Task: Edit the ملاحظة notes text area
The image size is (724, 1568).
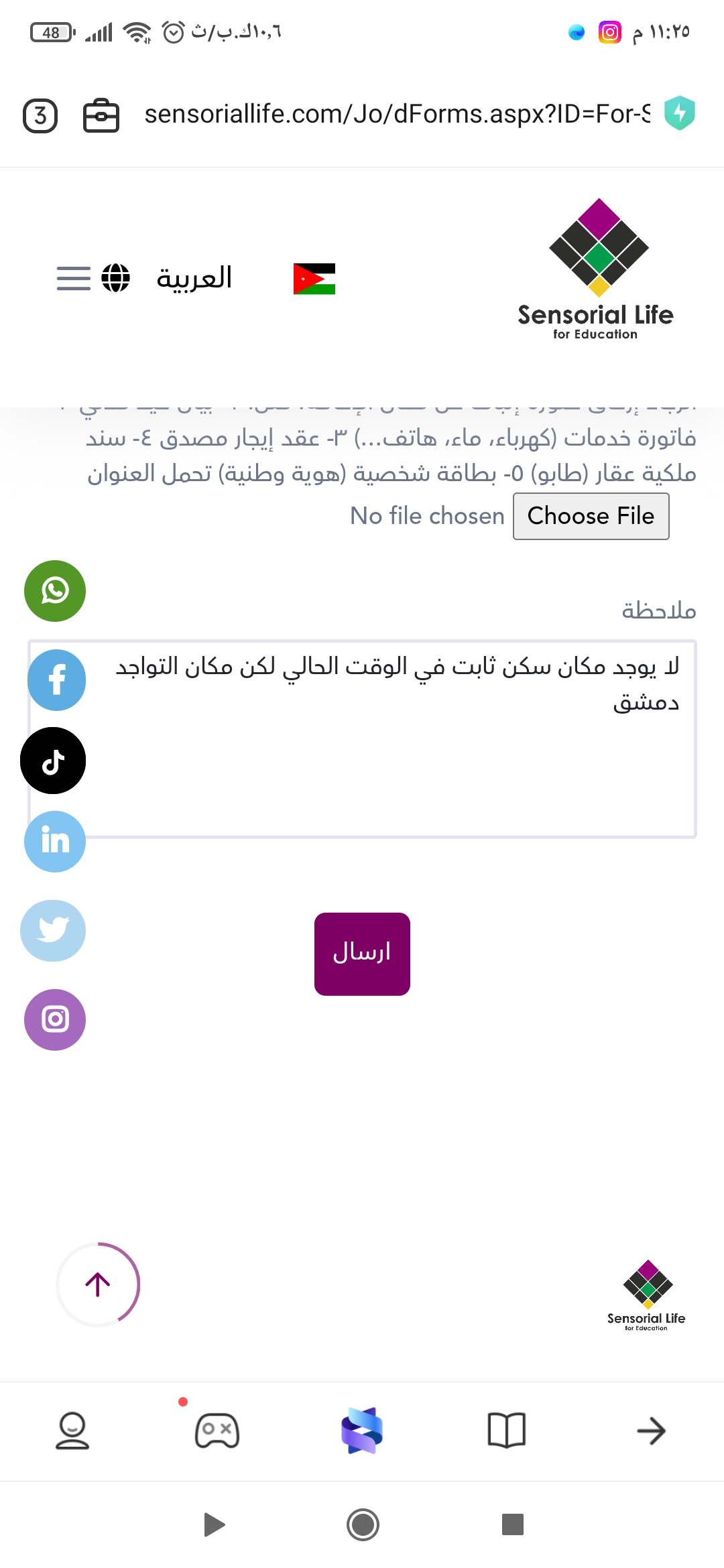Action: tap(362, 738)
